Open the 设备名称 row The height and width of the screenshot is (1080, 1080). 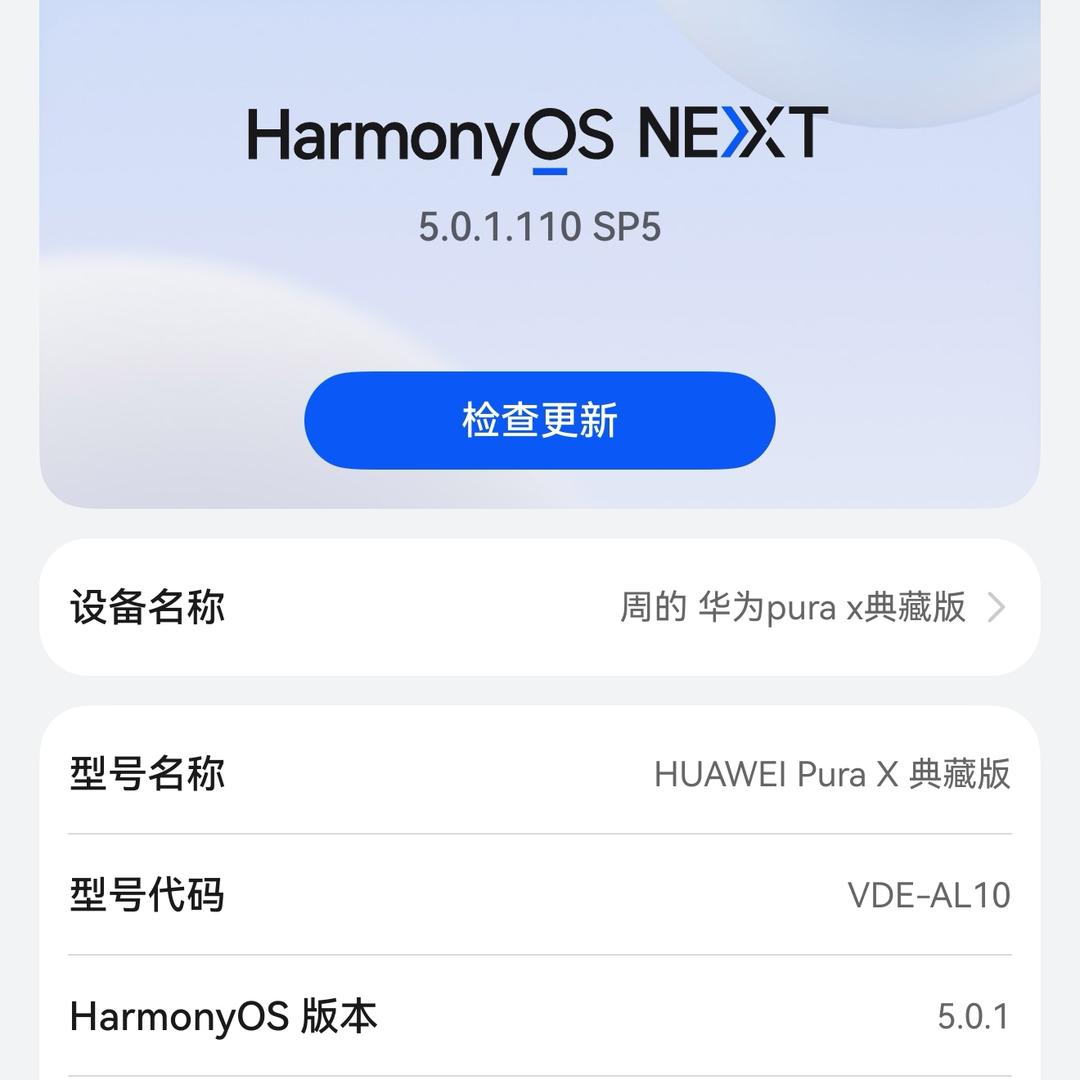(540, 607)
